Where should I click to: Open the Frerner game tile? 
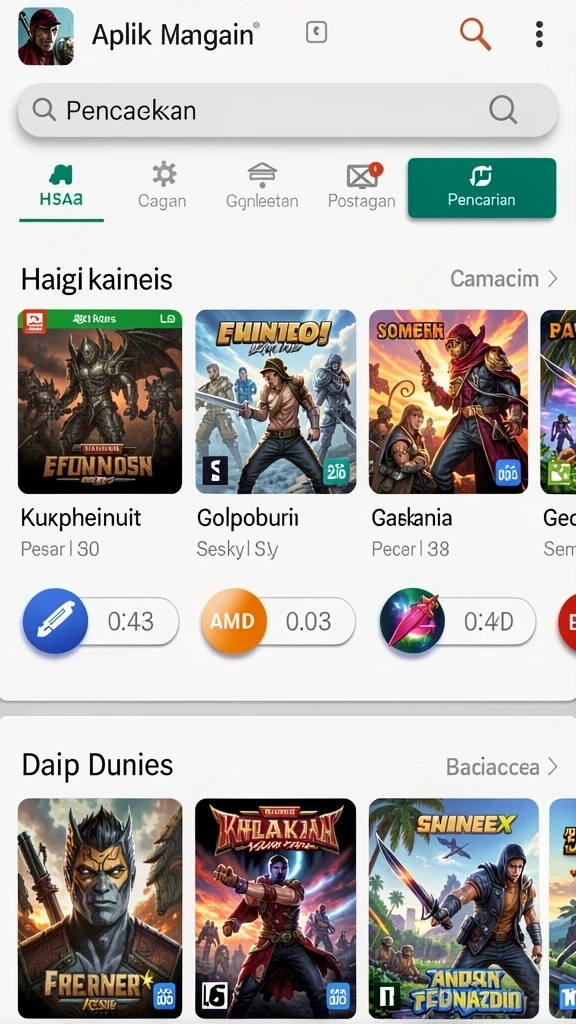point(100,908)
